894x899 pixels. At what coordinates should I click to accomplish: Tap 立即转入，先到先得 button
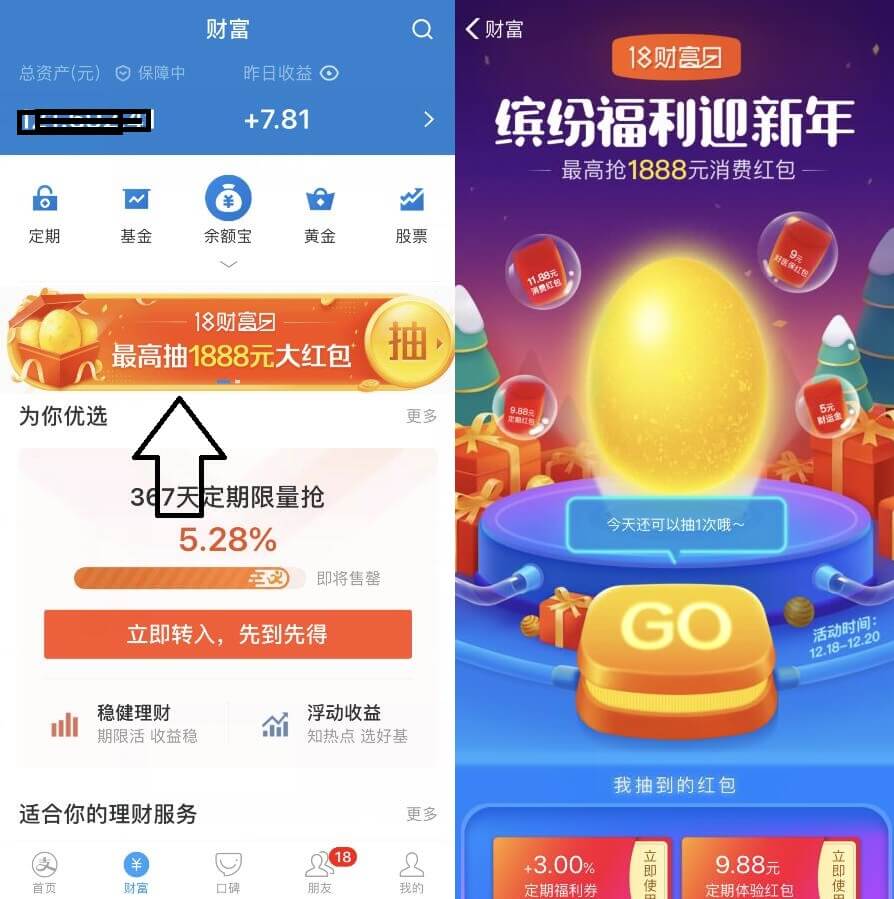coord(228,634)
